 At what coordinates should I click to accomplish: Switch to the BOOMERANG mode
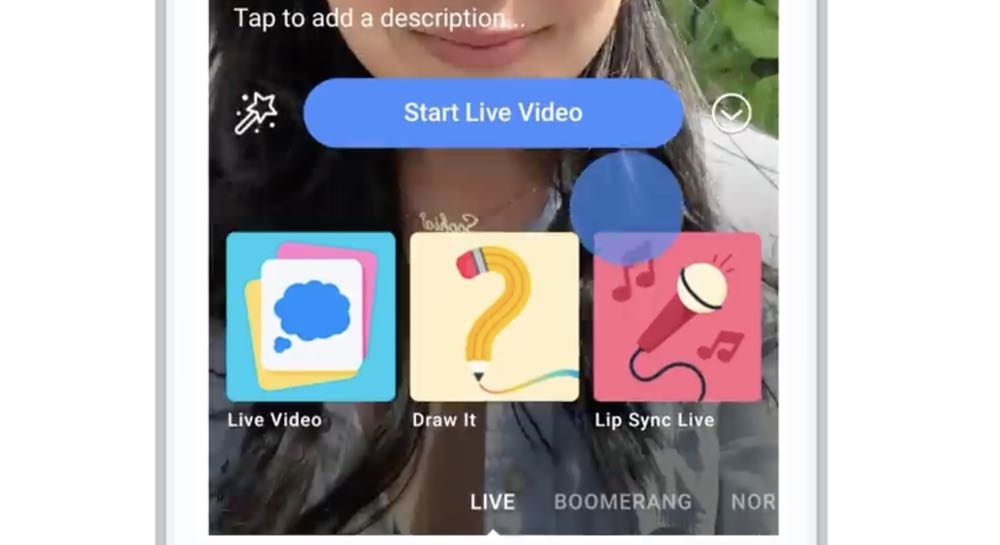click(622, 502)
